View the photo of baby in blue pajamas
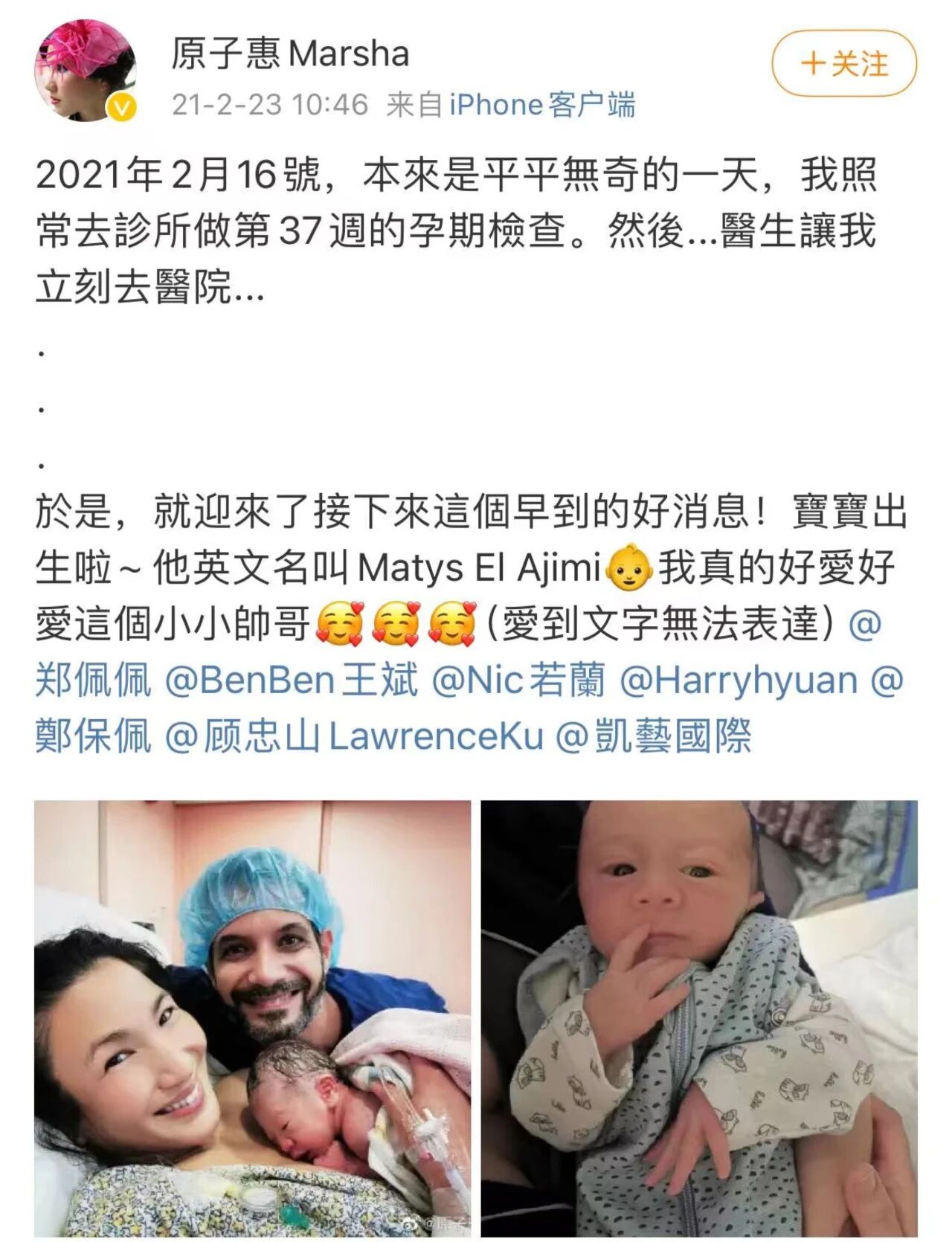Screen dimensions: 952x1242 (699, 1019)
